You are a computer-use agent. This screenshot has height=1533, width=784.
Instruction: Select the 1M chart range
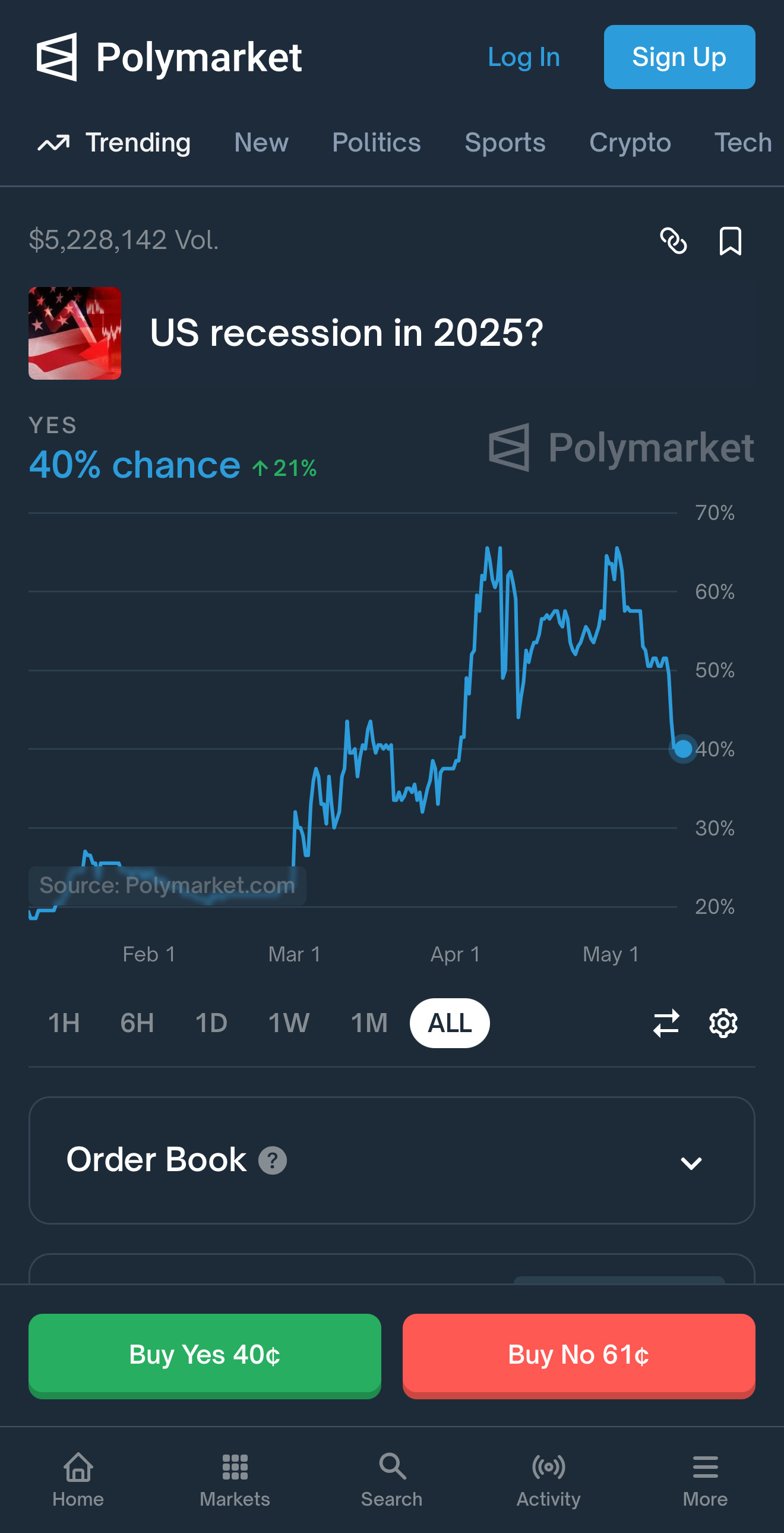coord(369,1023)
